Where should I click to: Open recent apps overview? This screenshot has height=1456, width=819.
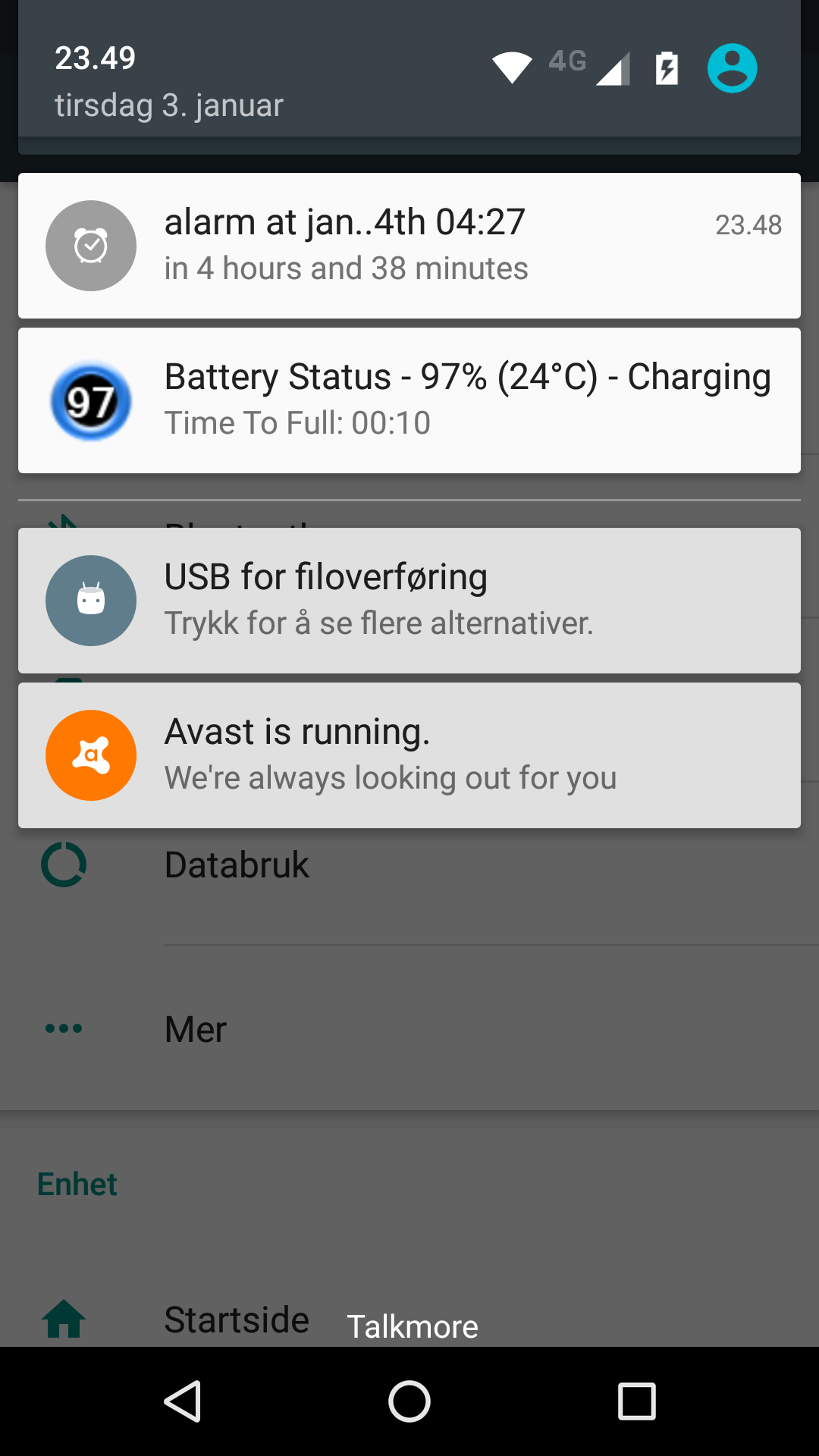point(637,1401)
